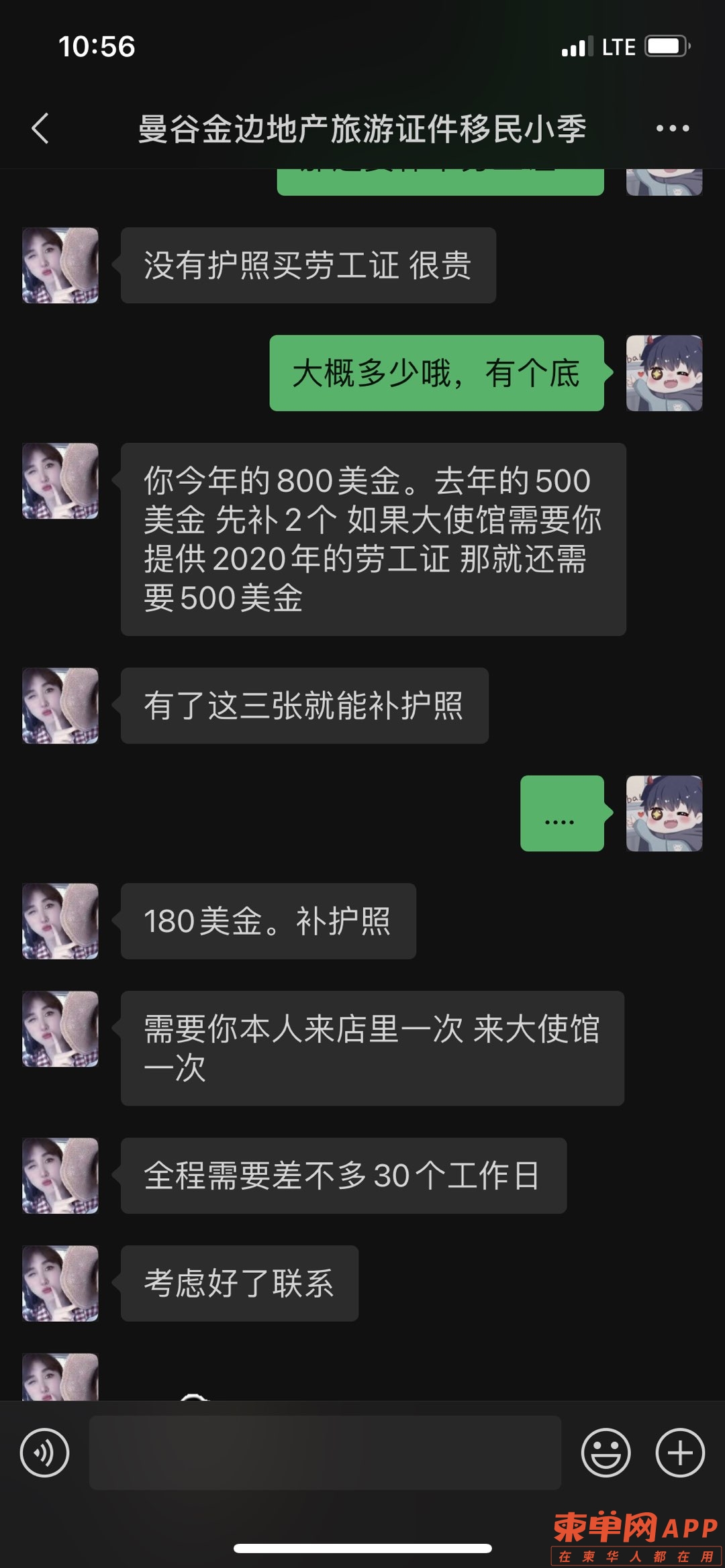The width and height of the screenshot is (725, 1568).
Task: Open the chat details overflow menu
Action: click(672, 128)
